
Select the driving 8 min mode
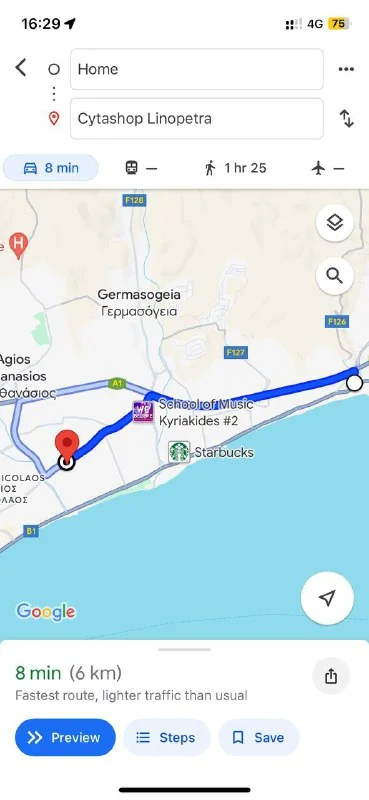51,168
